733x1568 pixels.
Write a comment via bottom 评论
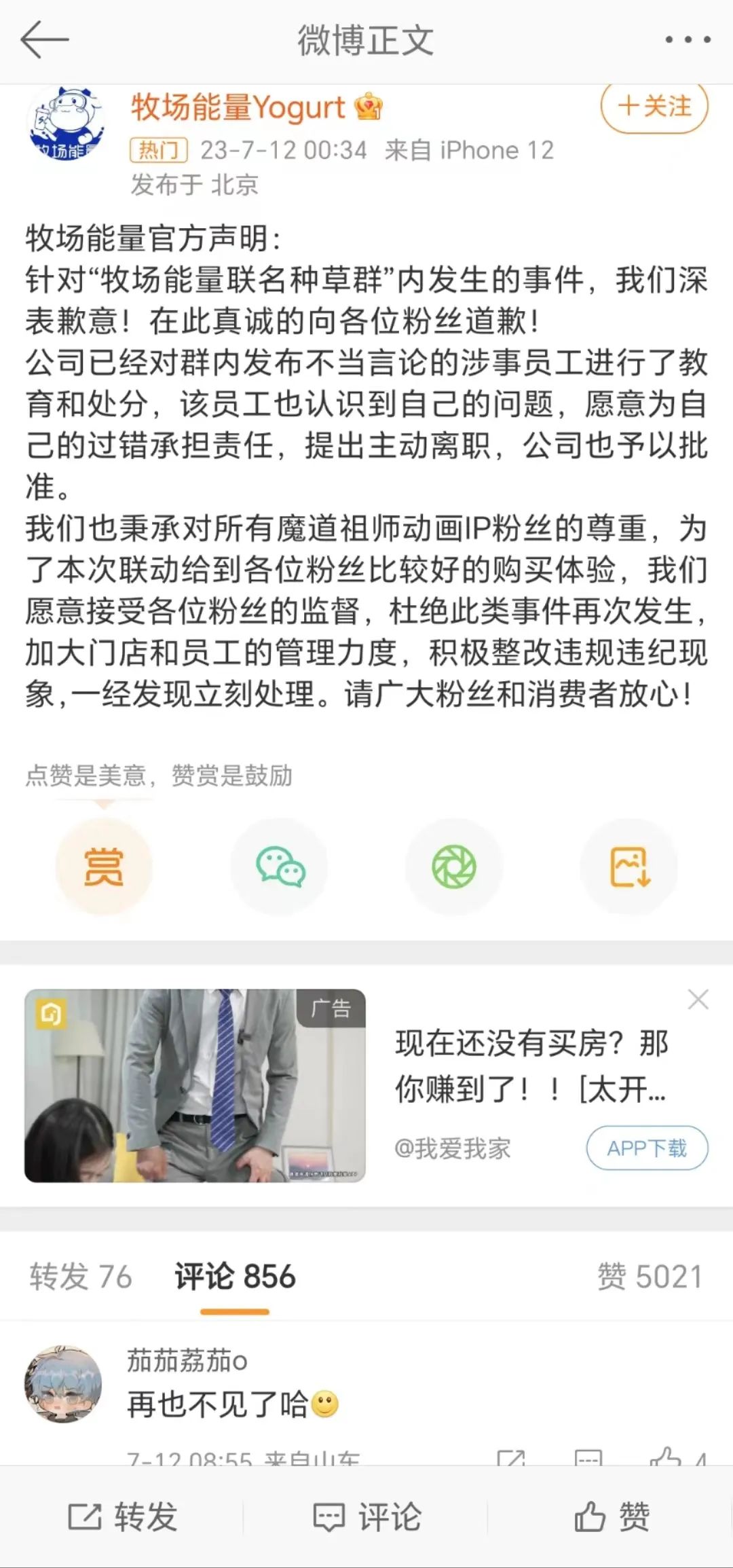[366, 1517]
